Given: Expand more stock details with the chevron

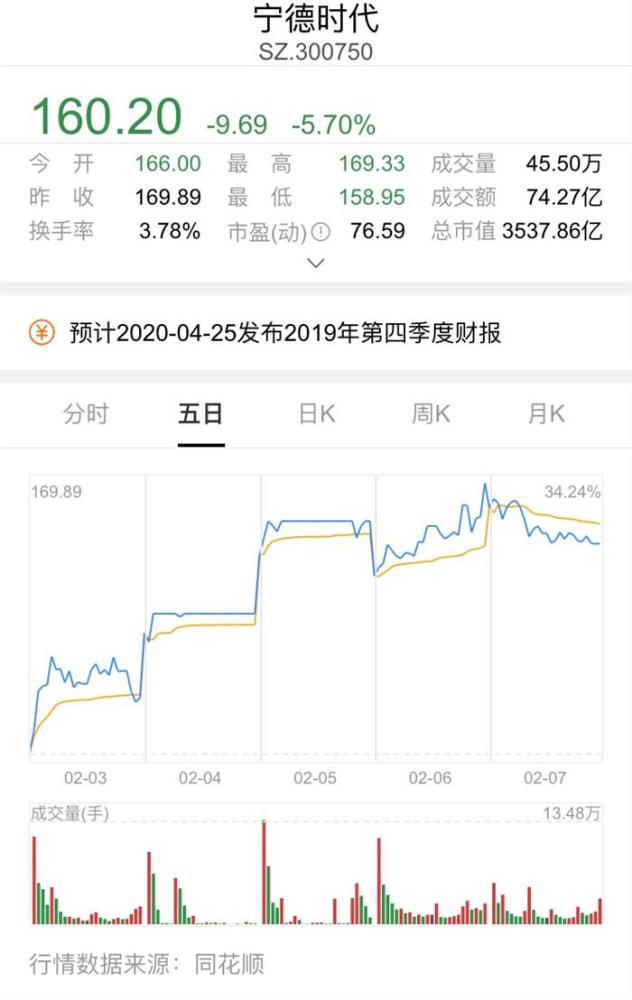Looking at the screenshot, I should point(316,263).
